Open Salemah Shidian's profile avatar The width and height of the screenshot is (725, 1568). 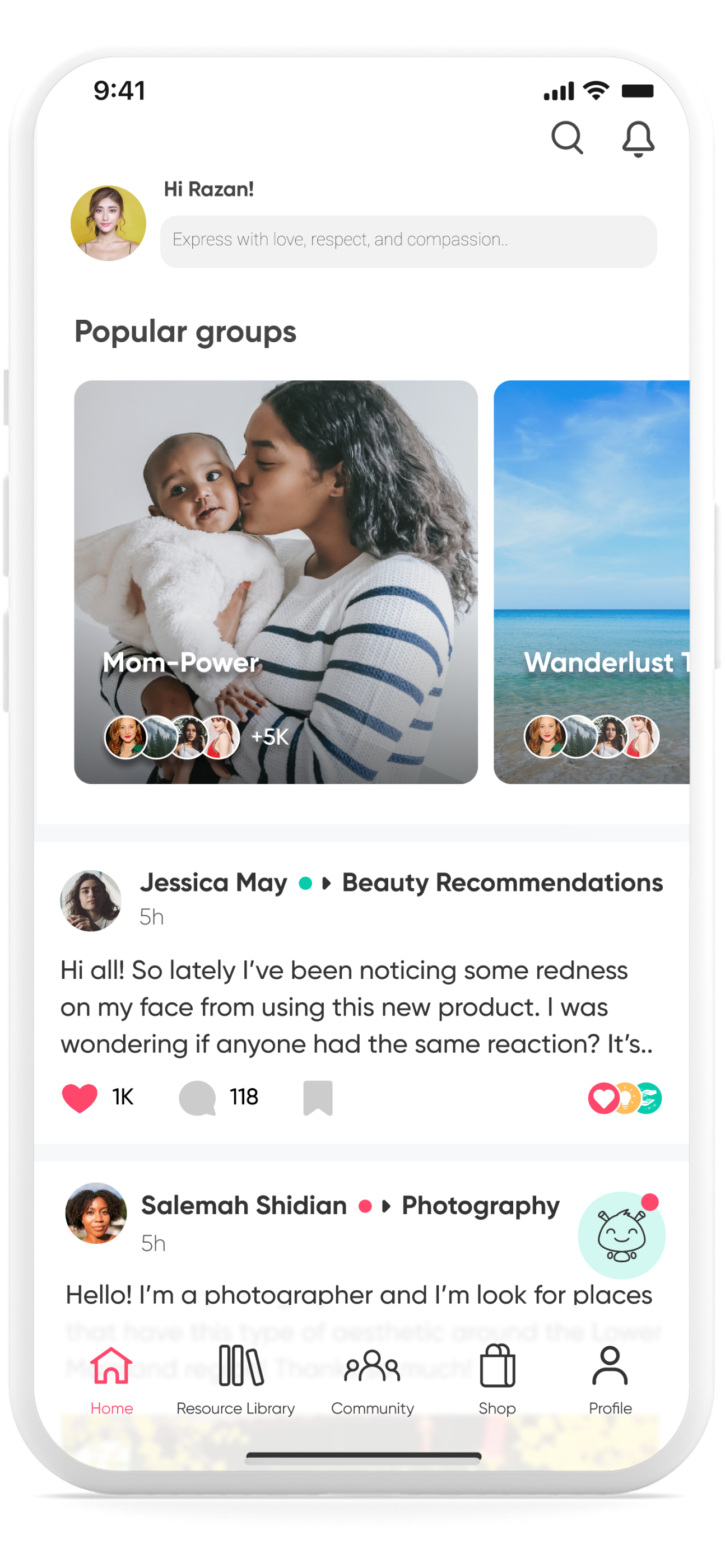click(x=96, y=1212)
